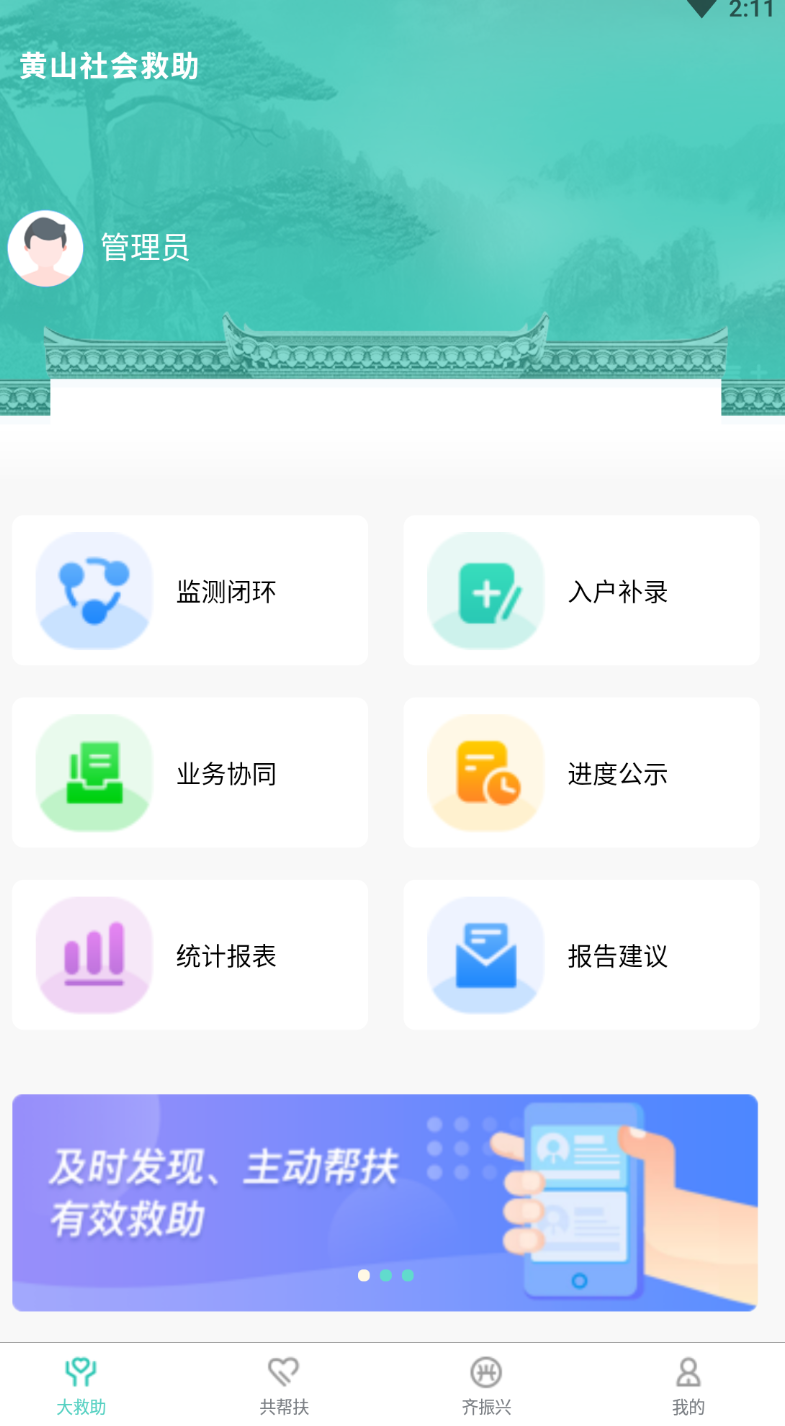
Task: Open 统计报表 statistics
Action: [x=190, y=954]
